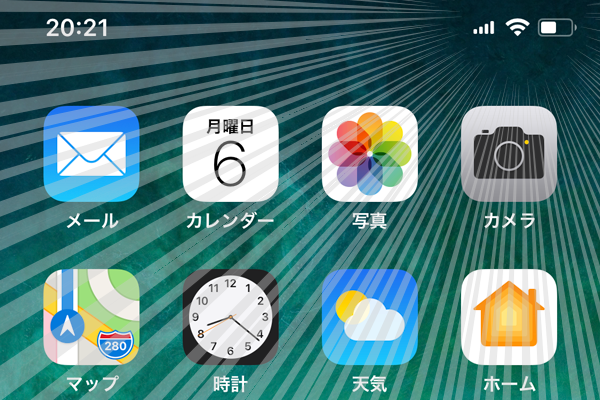
Task: Open the メール (Mail) app
Action: pos(91,154)
